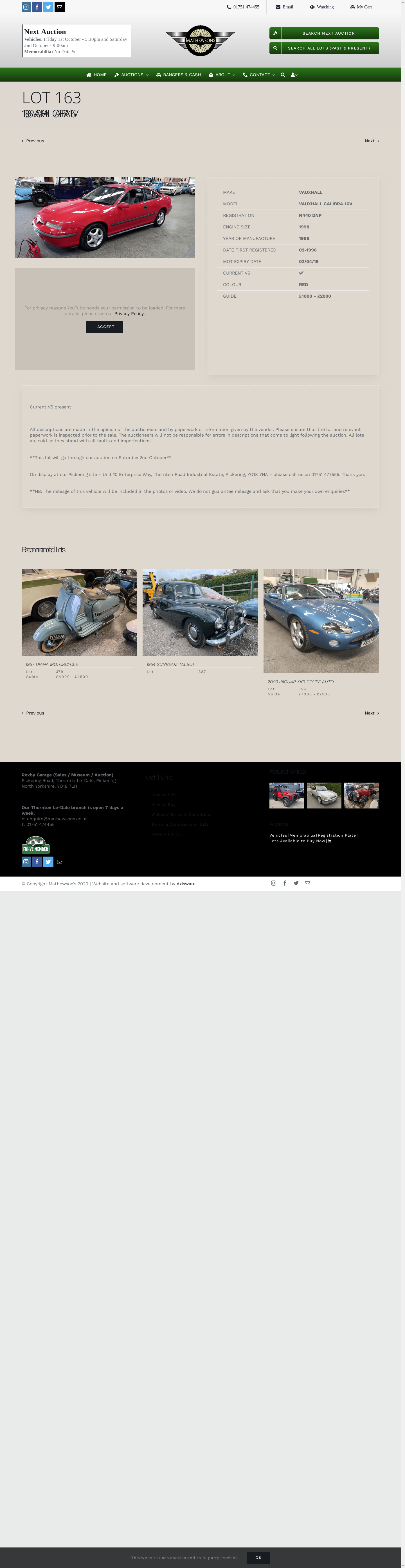Go to Next lot at top
Screen dimensions: 405x1568
[x=371, y=141]
